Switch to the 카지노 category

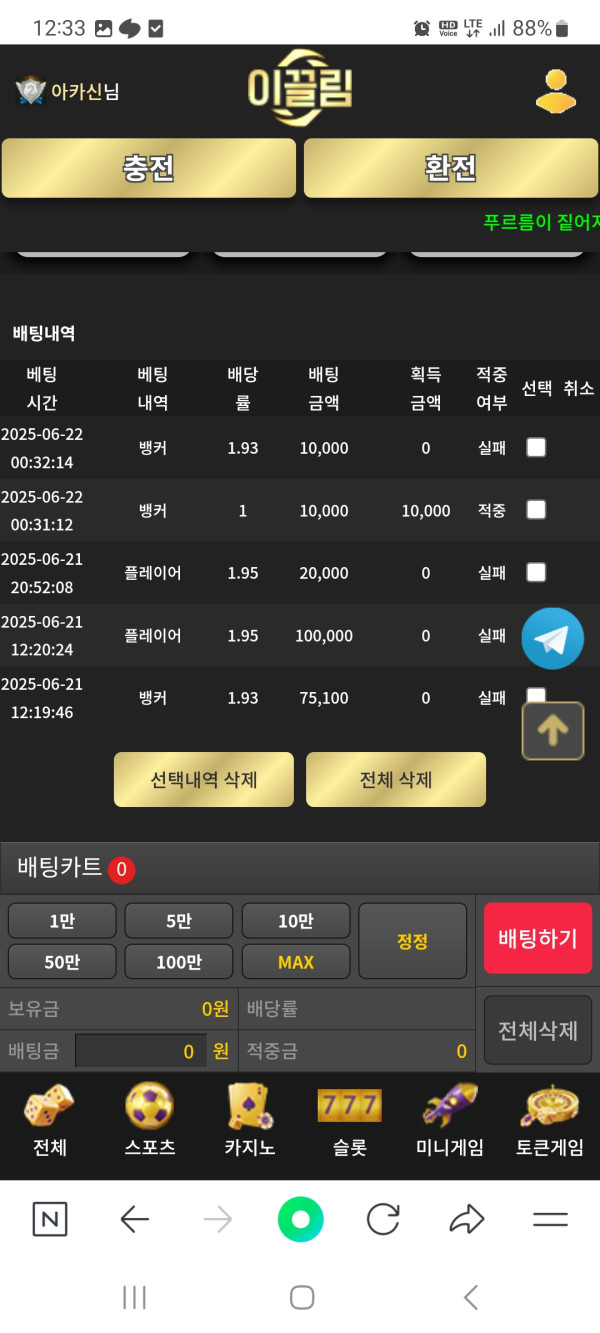click(249, 1120)
